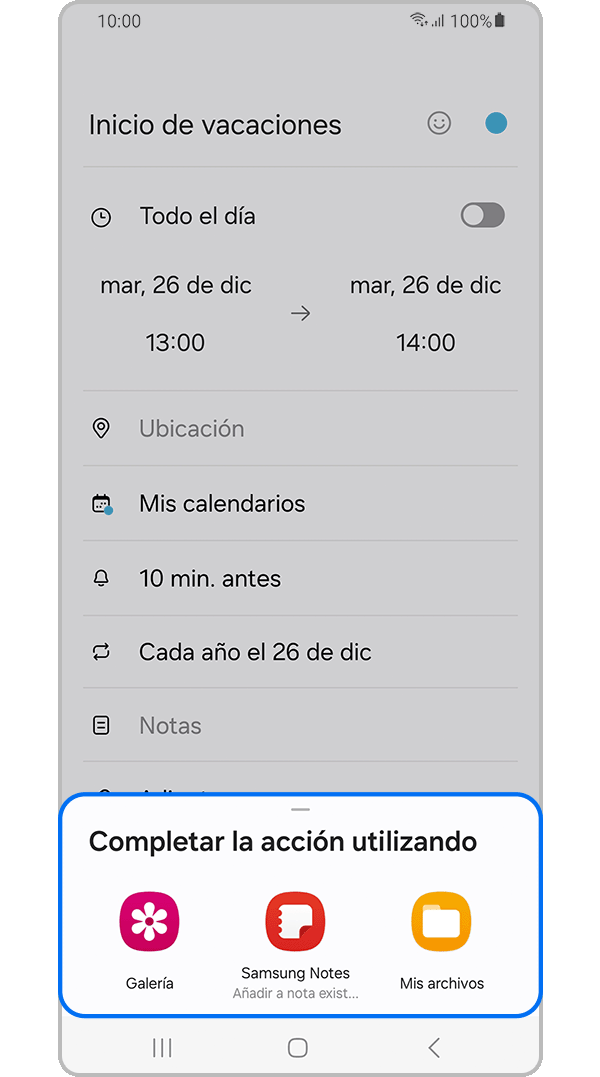Tap the sheet handle above the chooser title

click(300, 809)
